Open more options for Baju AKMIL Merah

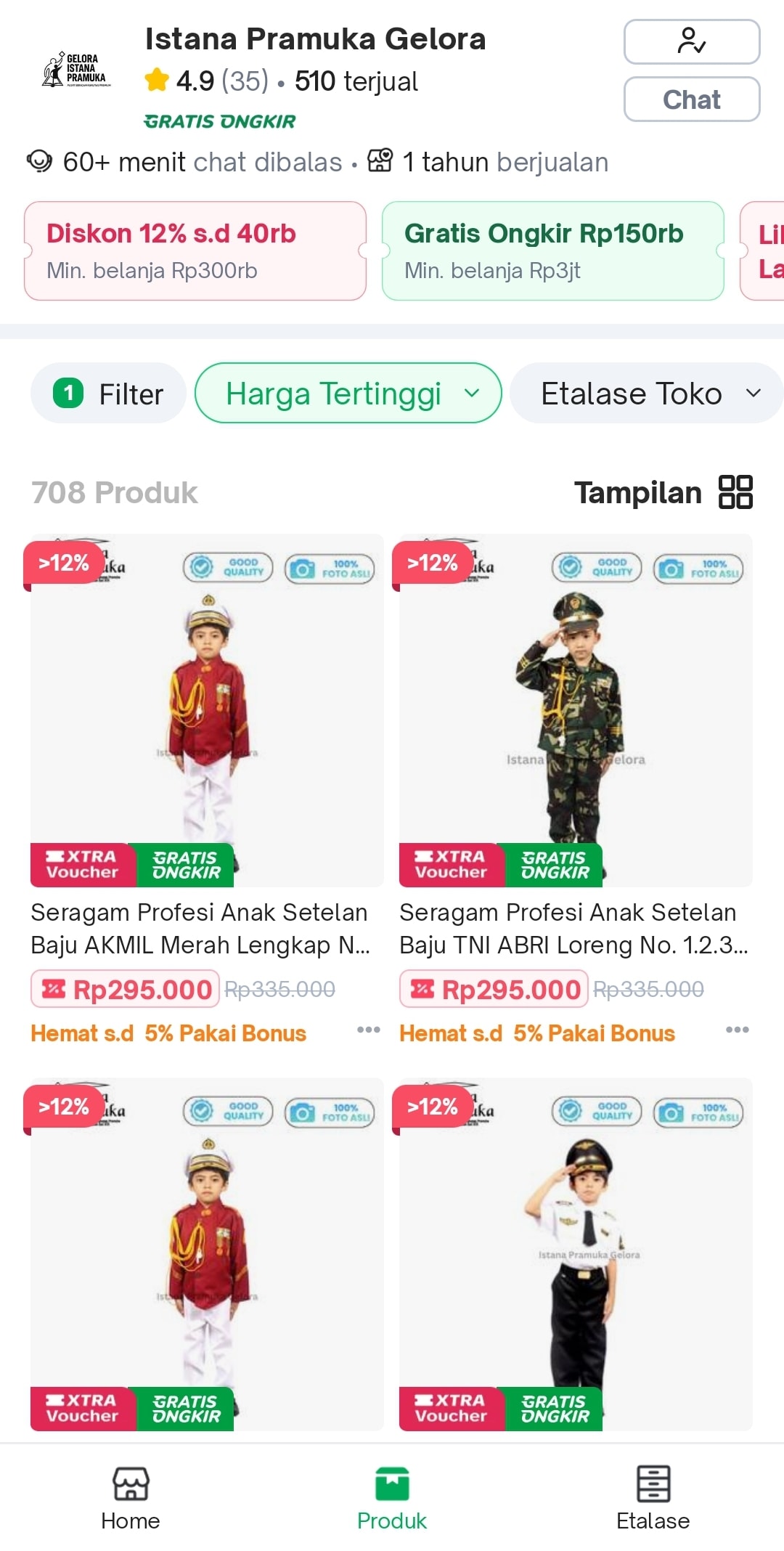(369, 1030)
